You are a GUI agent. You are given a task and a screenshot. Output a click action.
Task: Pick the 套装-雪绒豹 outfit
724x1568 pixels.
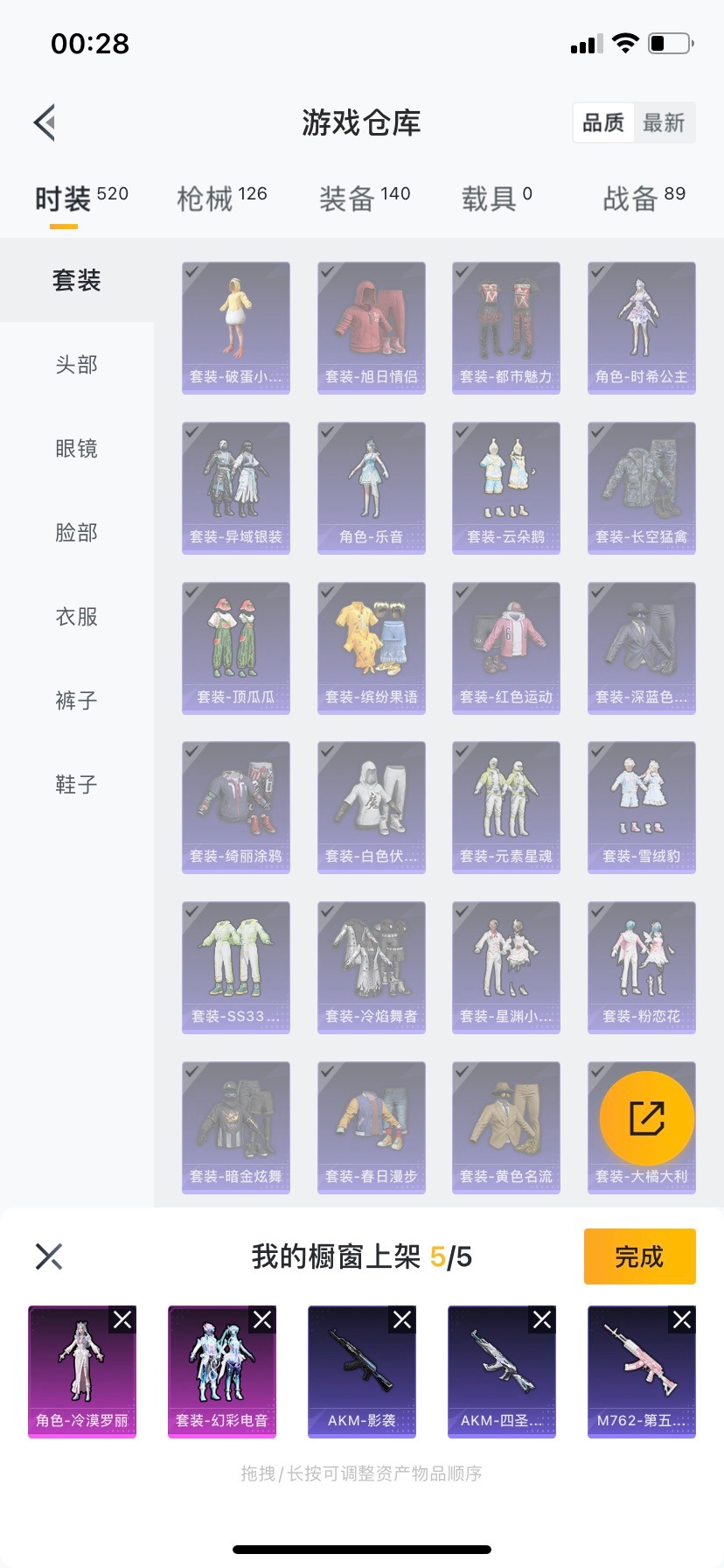point(642,808)
